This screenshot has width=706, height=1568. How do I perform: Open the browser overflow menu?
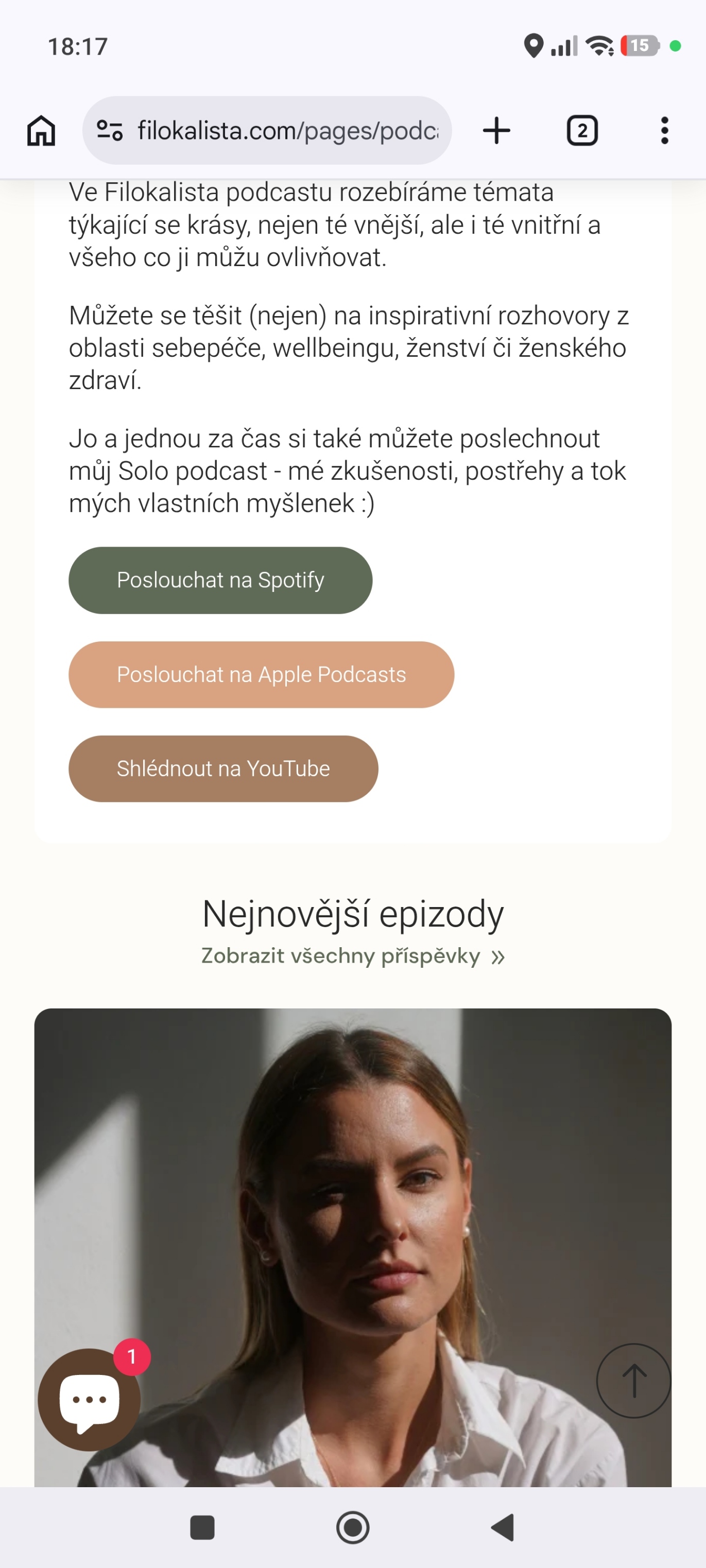[x=664, y=130]
